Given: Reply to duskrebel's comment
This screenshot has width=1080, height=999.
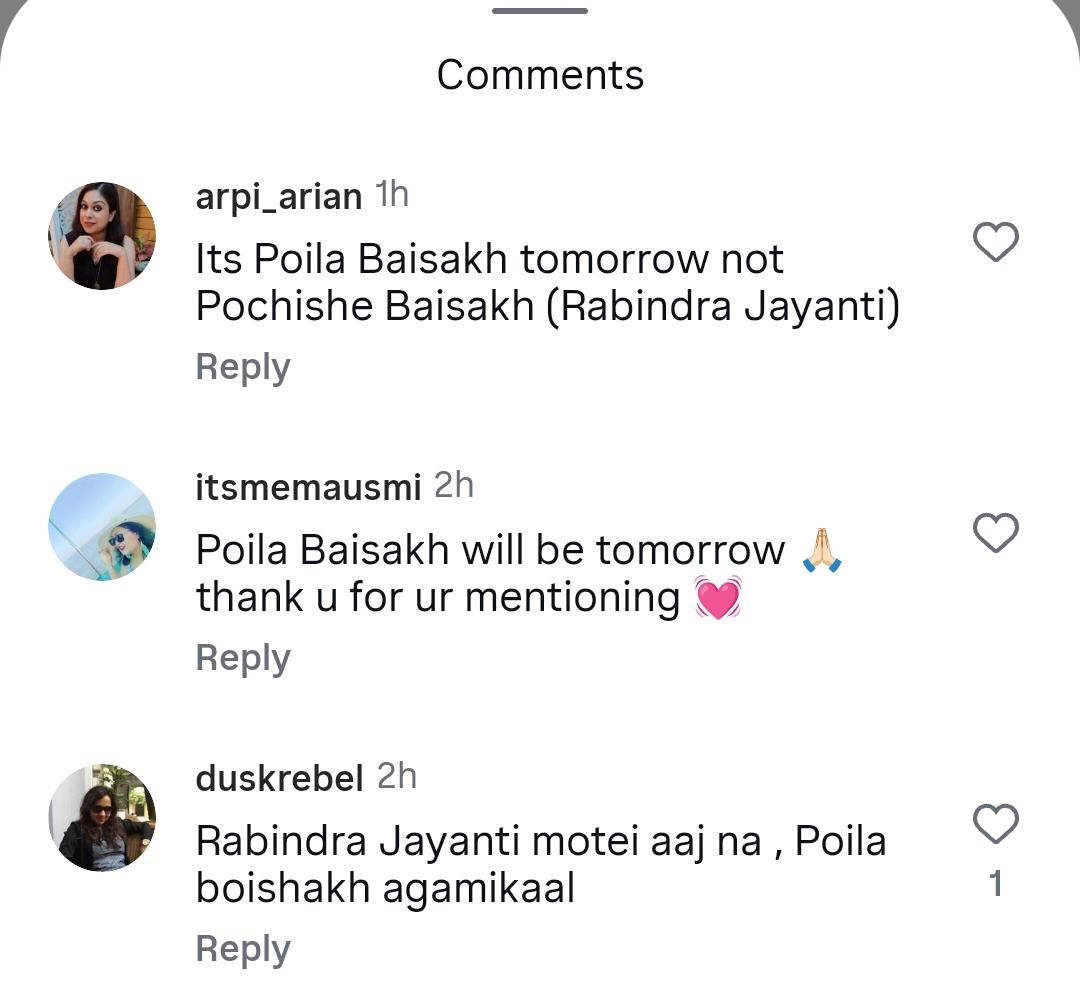Looking at the screenshot, I should tap(243, 949).
